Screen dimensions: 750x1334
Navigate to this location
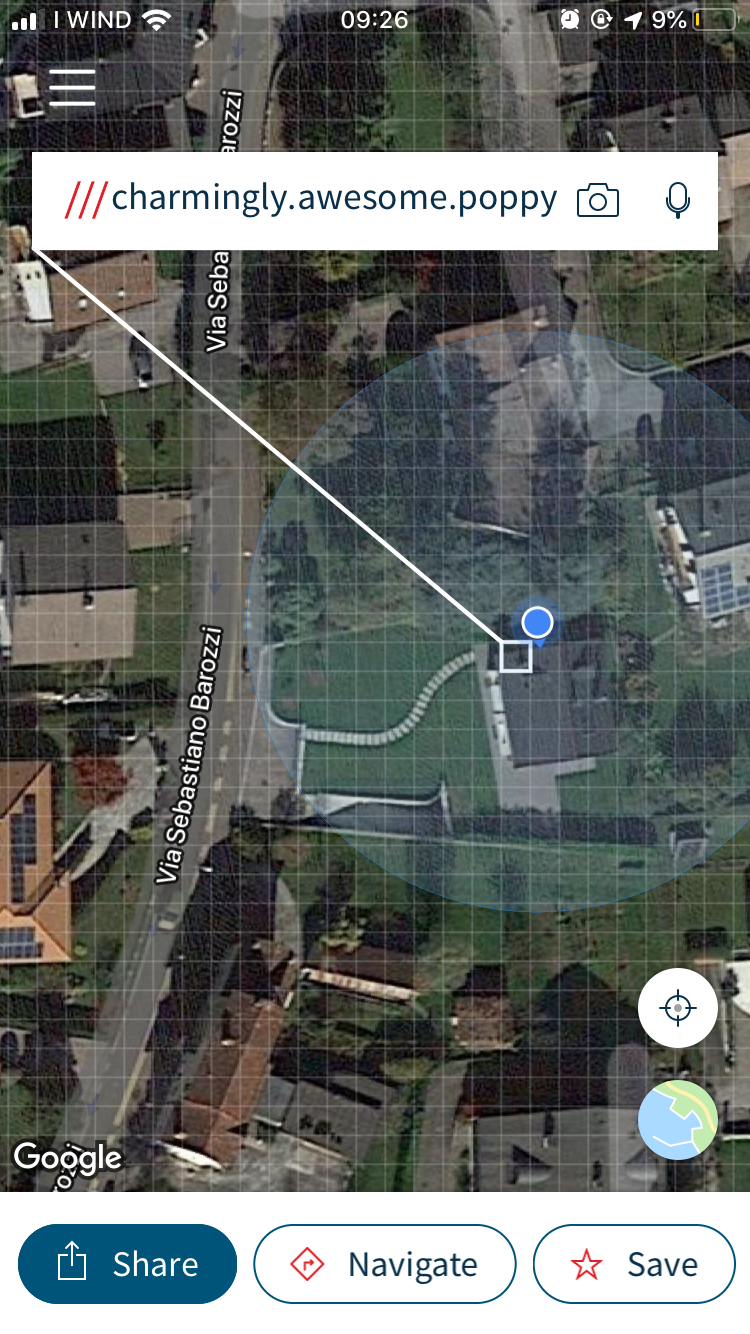pos(385,1264)
